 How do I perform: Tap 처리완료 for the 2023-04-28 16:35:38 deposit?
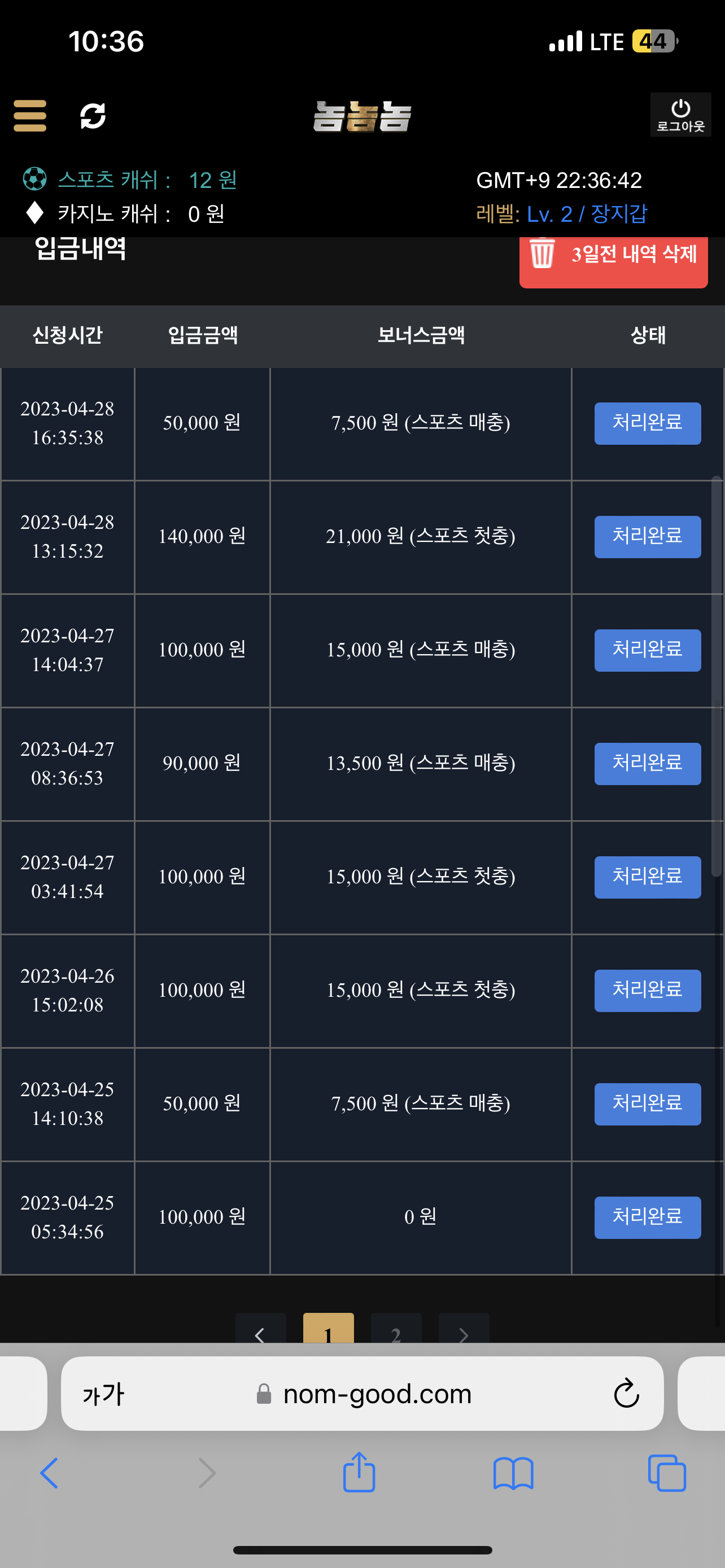647,424
